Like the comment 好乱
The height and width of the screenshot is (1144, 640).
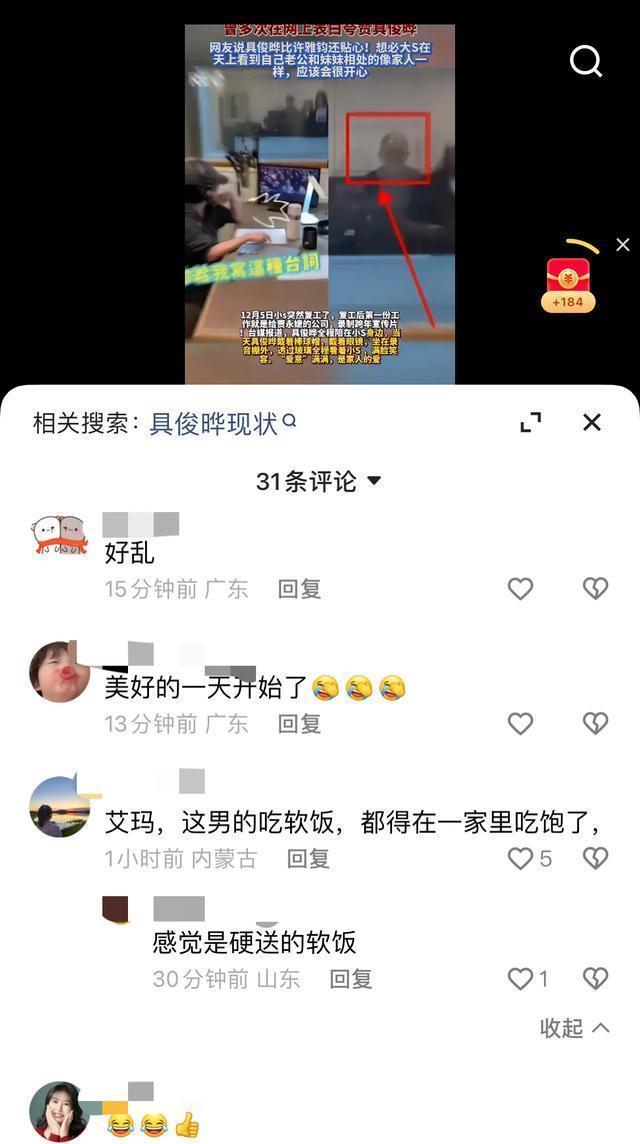click(x=520, y=589)
